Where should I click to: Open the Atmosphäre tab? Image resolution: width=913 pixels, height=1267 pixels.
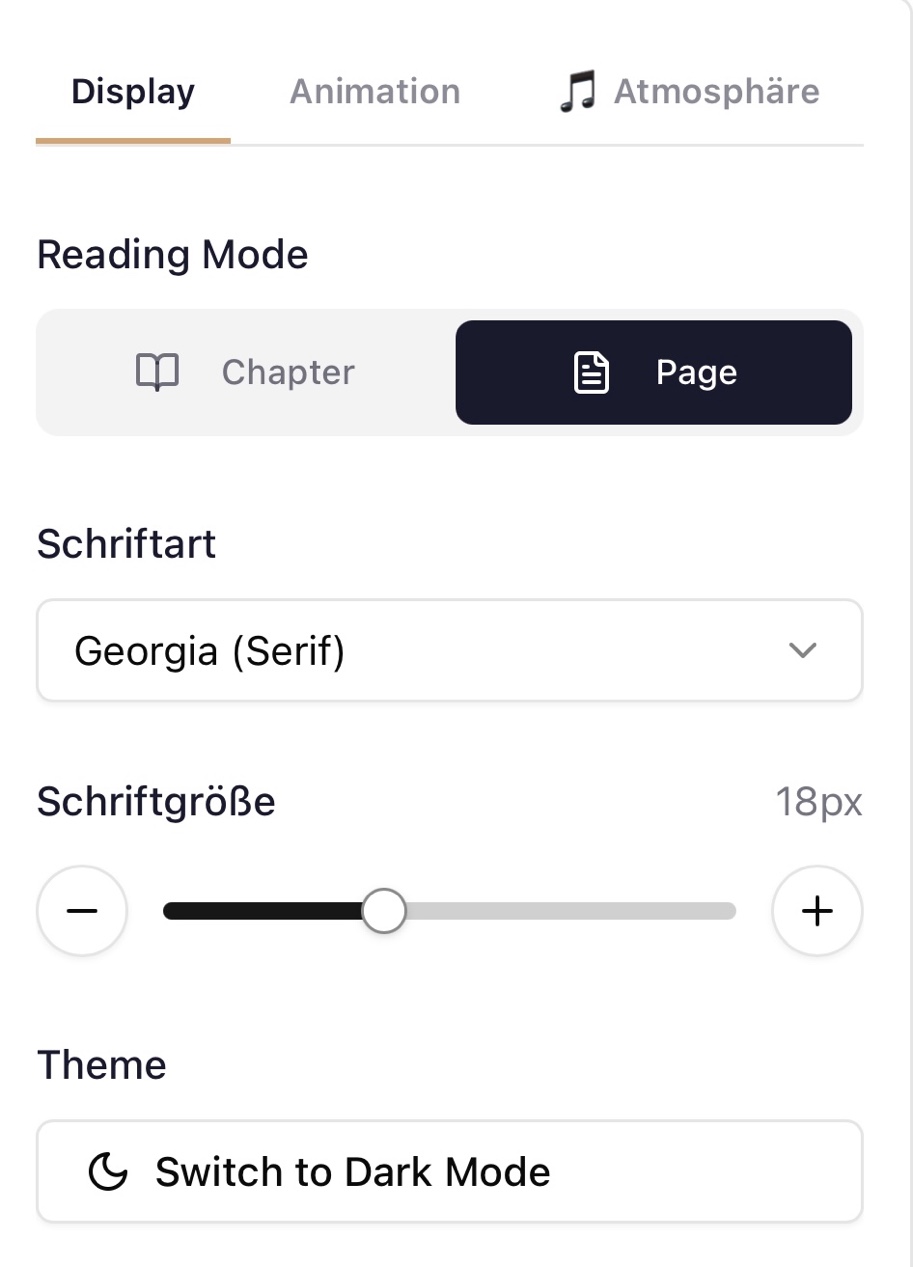point(689,92)
